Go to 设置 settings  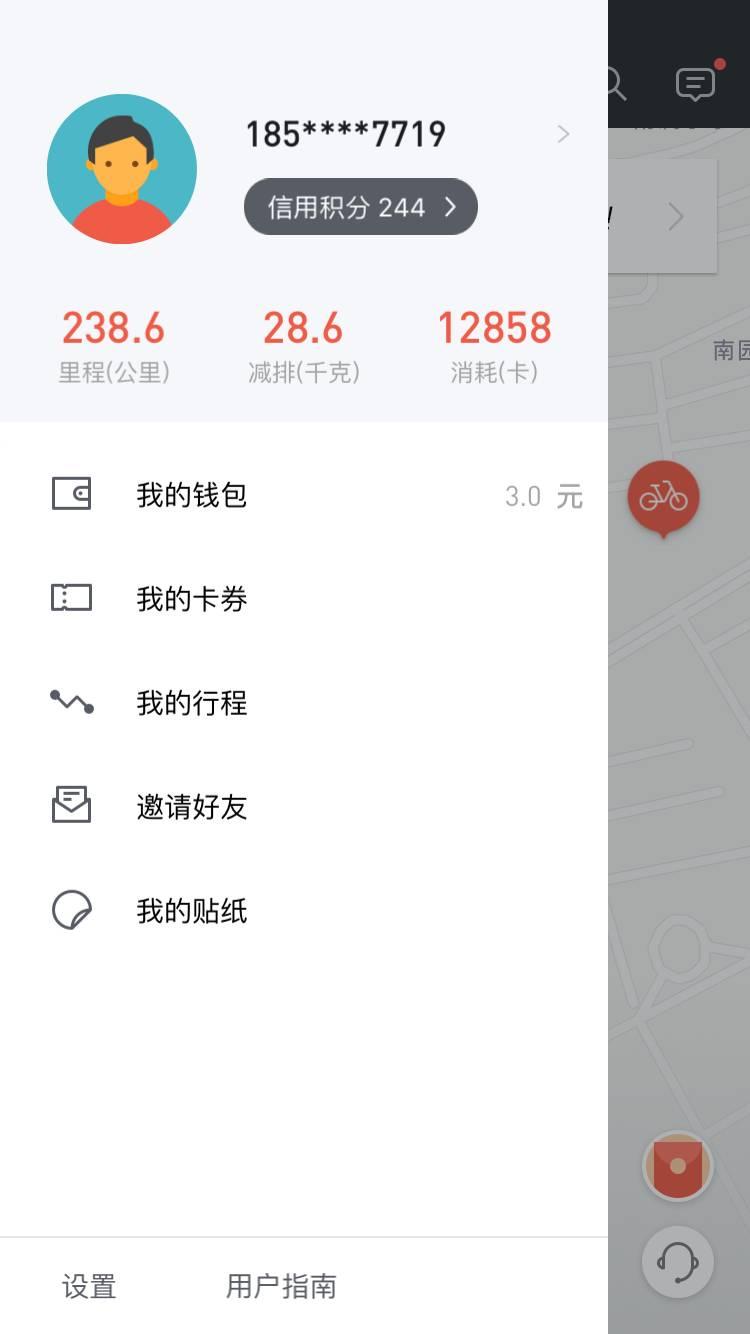[x=89, y=1286]
